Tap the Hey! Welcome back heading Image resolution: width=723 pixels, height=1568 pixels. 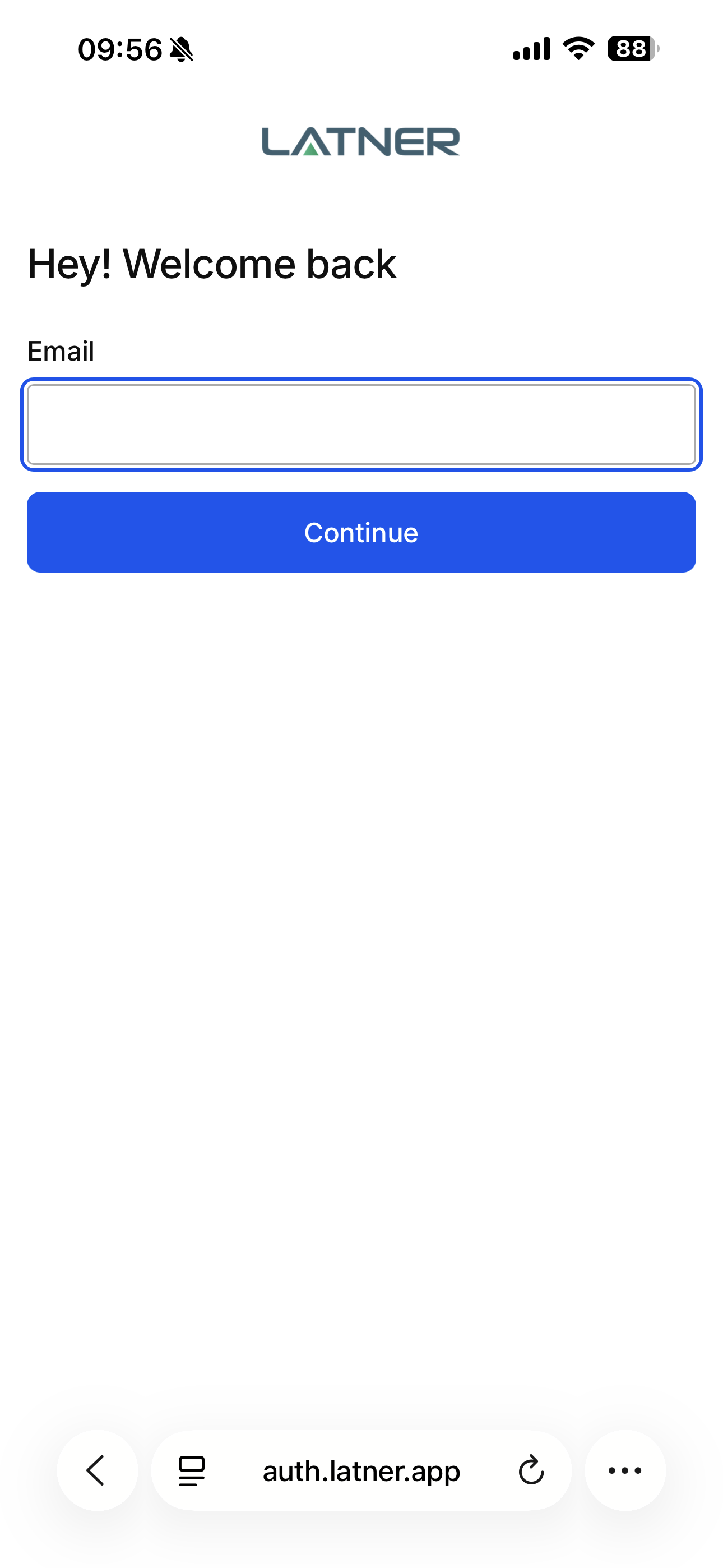click(x=212, y=264)
